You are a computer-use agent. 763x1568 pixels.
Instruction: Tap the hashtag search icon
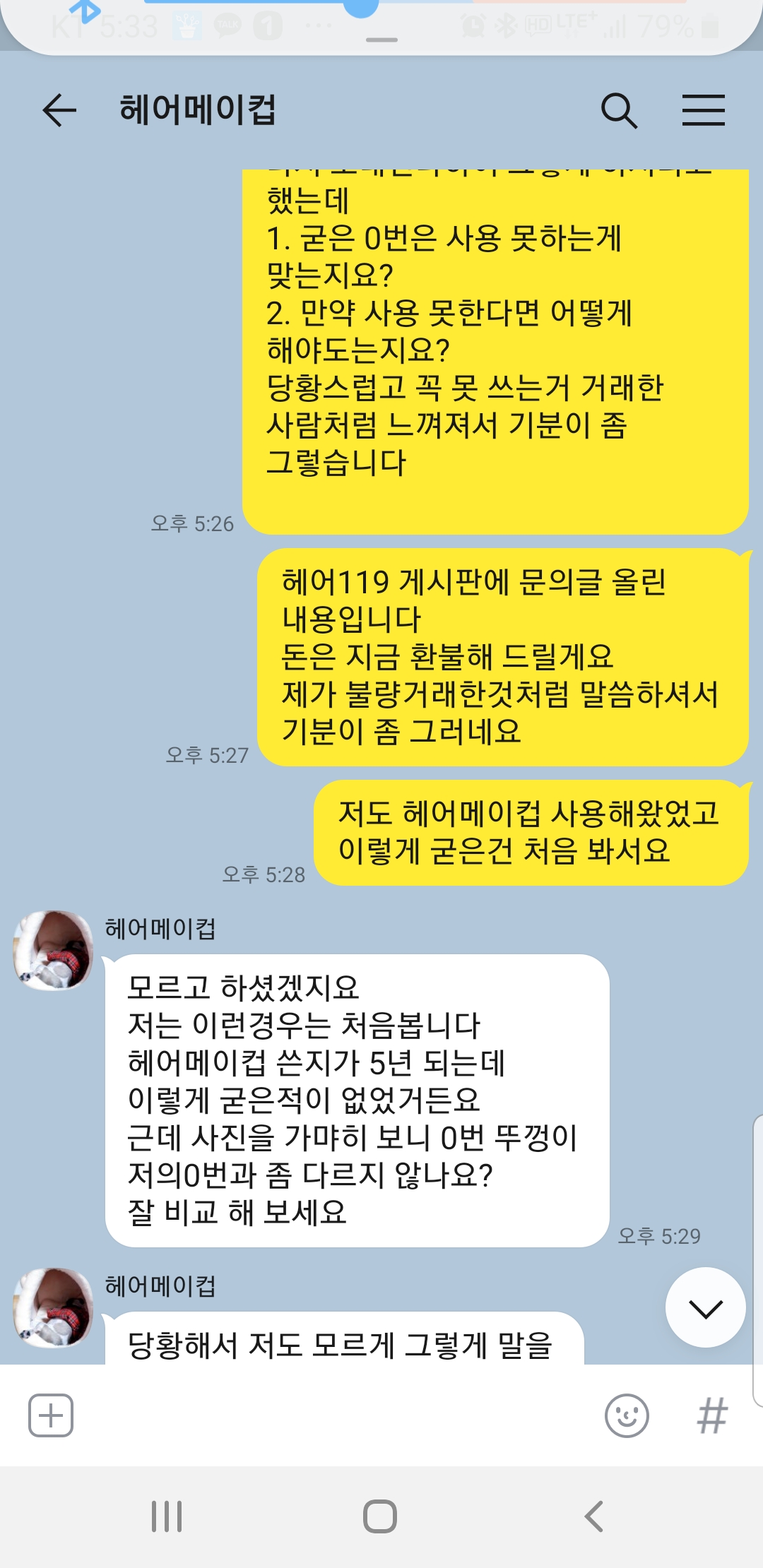[x=712, y=1415]
